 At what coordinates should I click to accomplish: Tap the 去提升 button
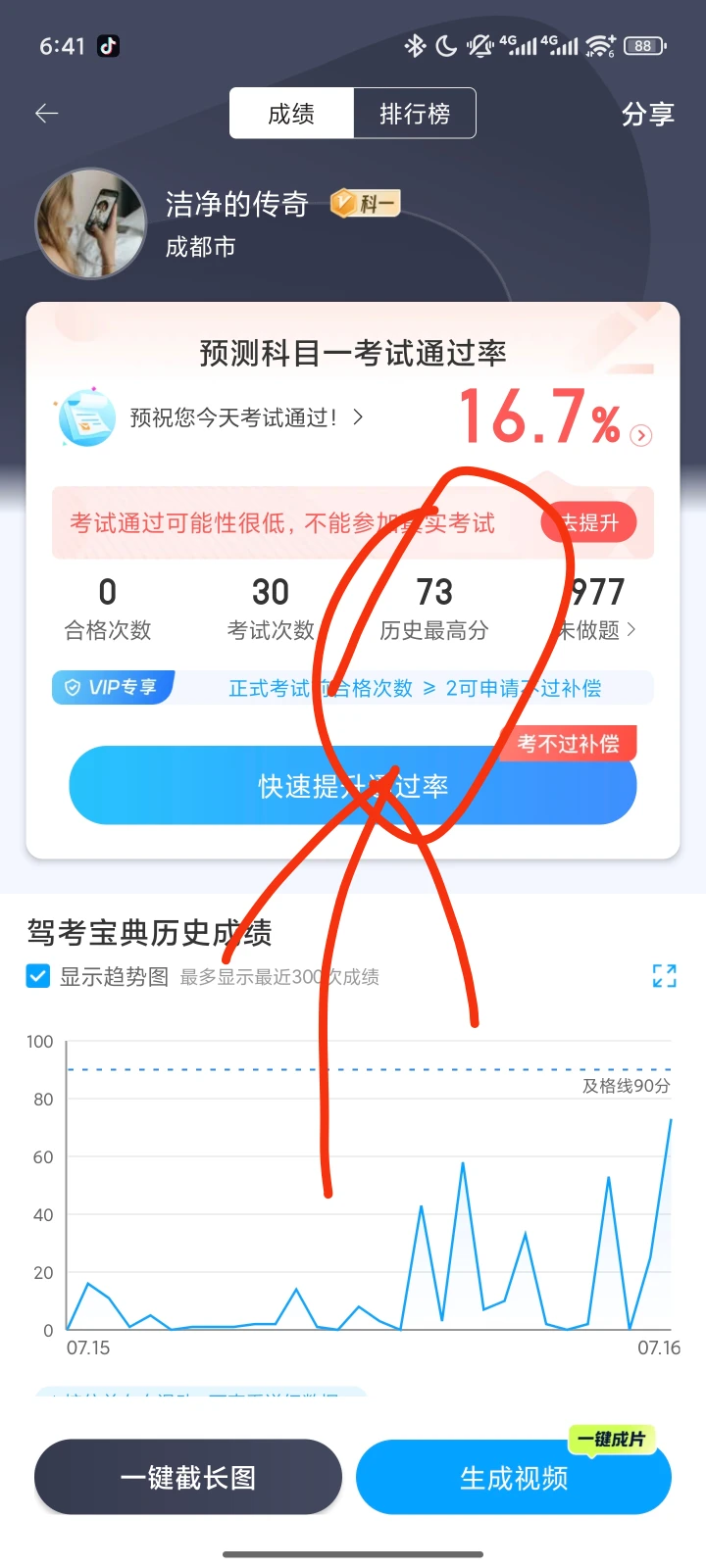point(589,522)
